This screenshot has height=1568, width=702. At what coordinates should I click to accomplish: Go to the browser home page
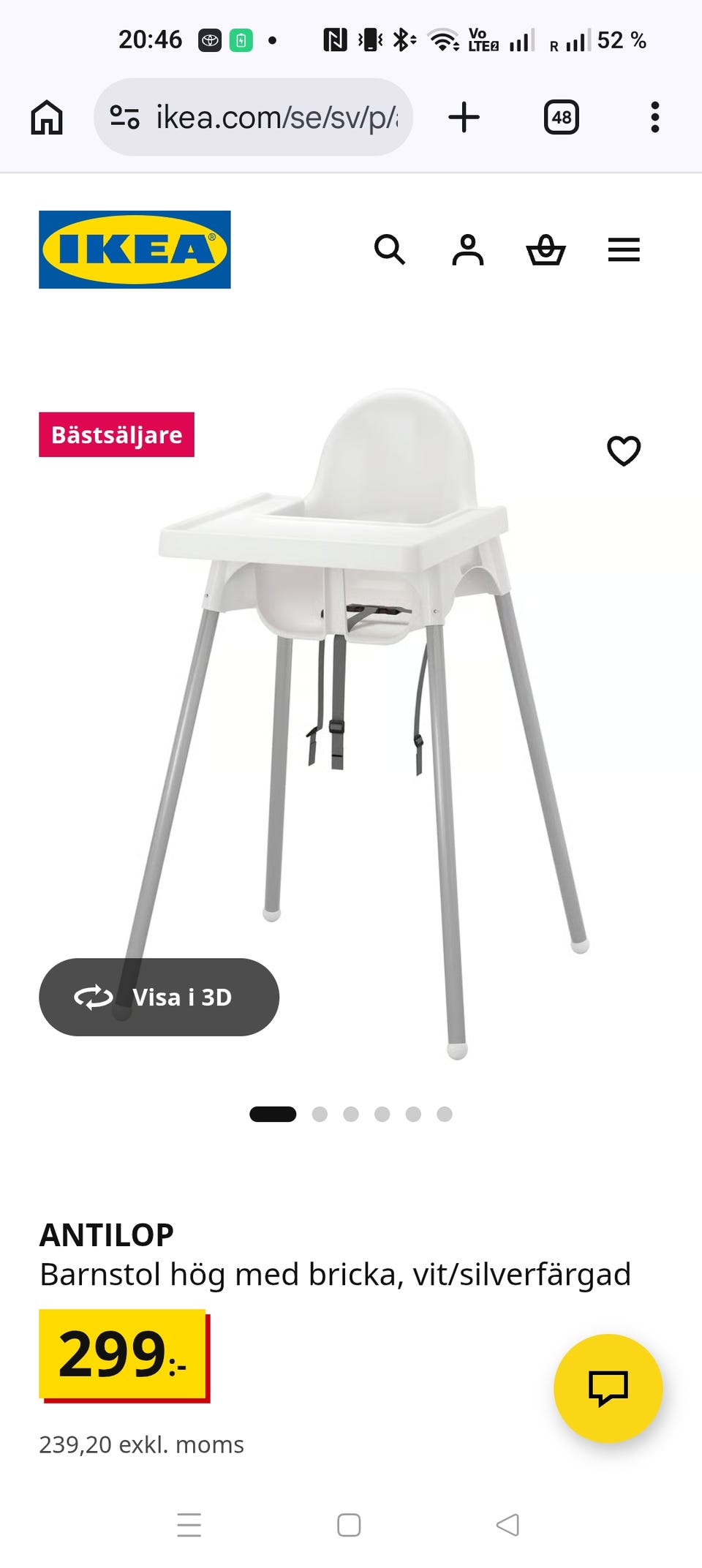pyautogui.click(x=47, y=117)
